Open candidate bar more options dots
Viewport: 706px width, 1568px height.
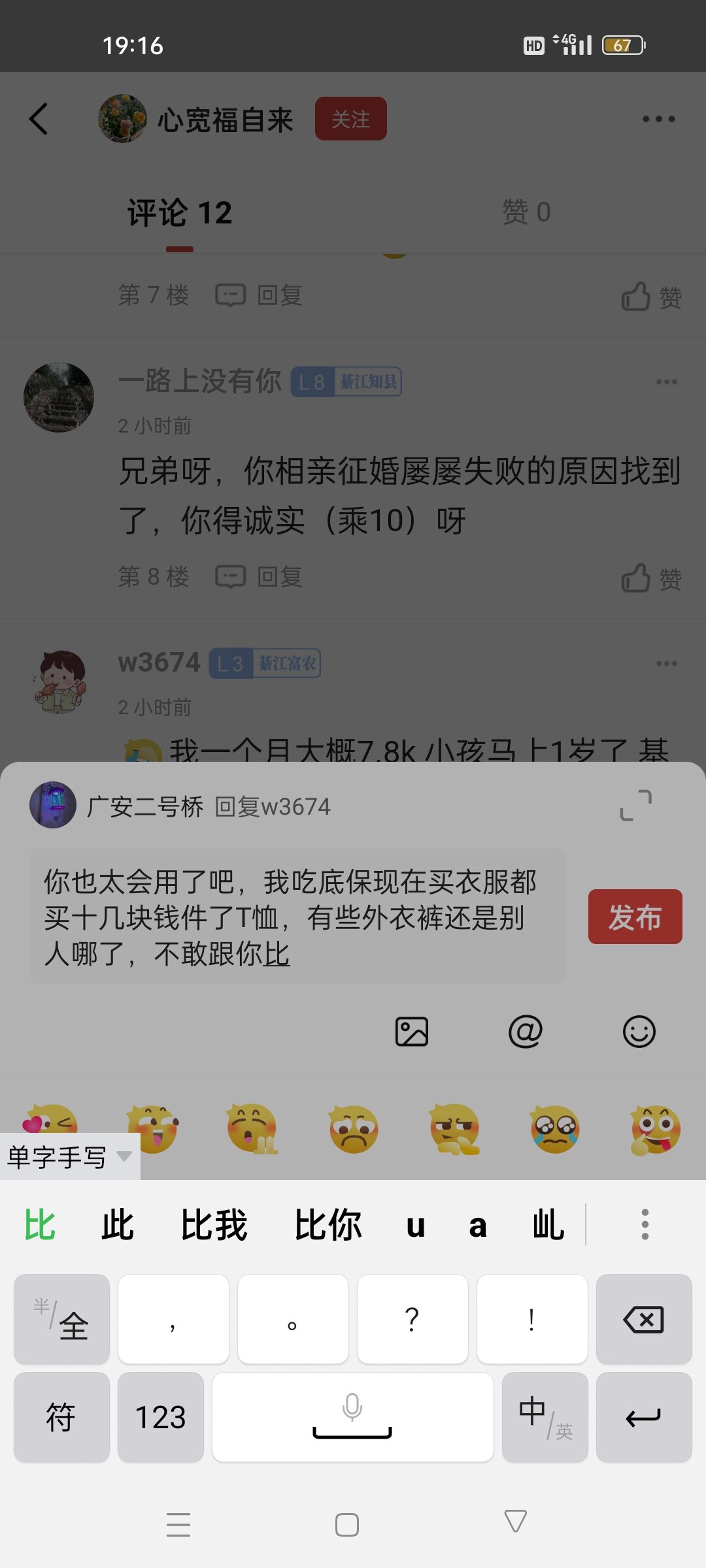(645, 1224)
